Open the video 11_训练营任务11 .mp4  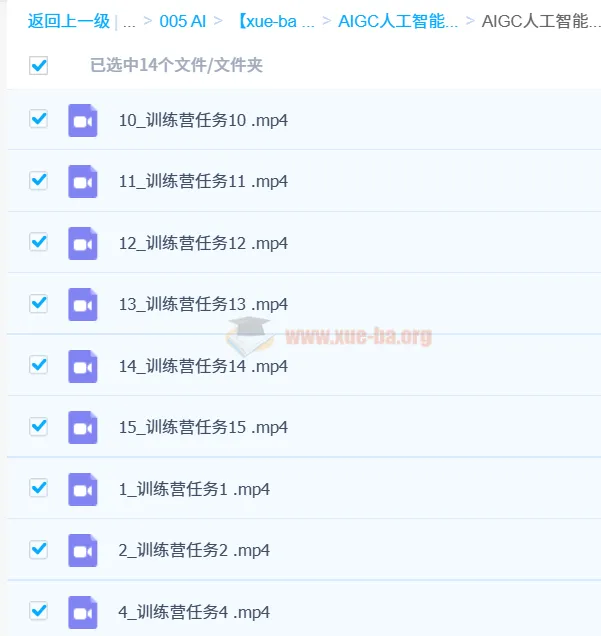[203, 181]
